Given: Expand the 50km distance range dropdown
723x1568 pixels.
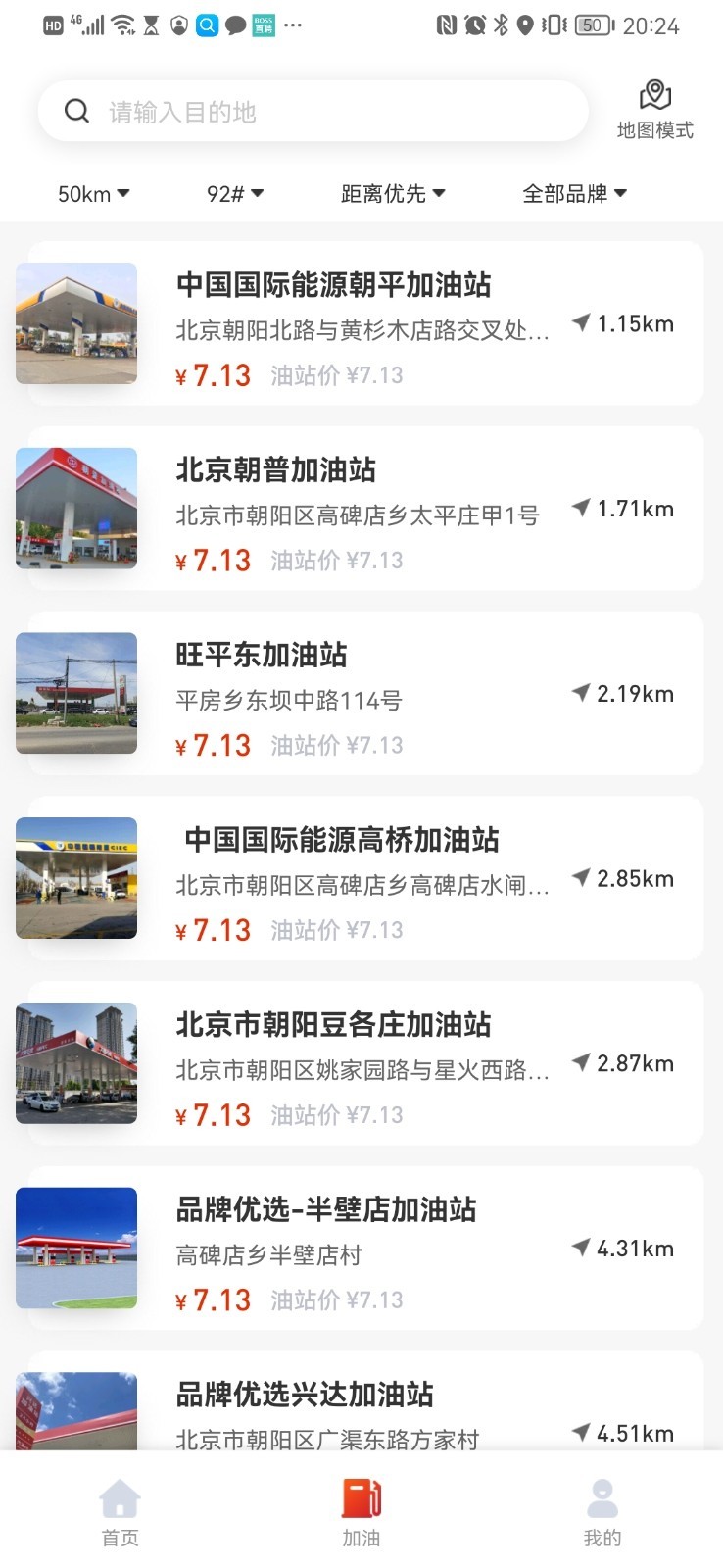Looking at the screenshot, I should tap(93, 194).
